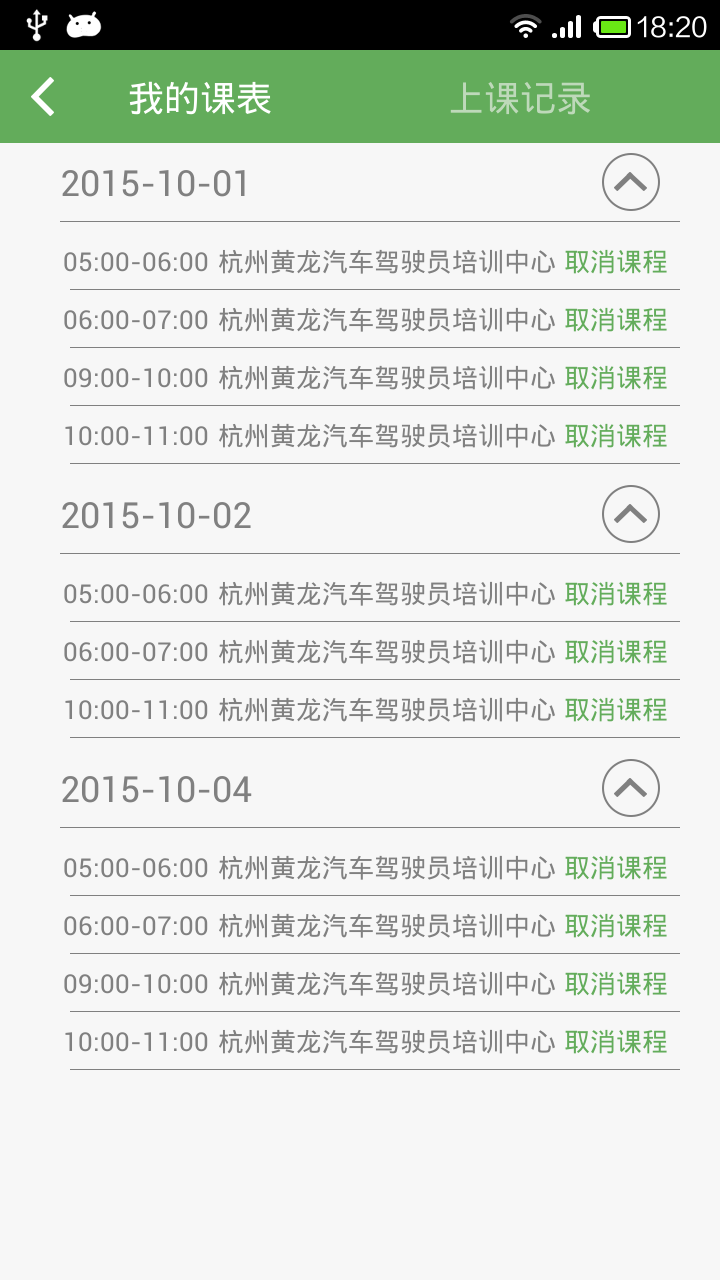Viewport: 720px width, 1280px height.
Task: Cancel the 10:00-11:00 class on 2015-10-04
Action: 616,1042
